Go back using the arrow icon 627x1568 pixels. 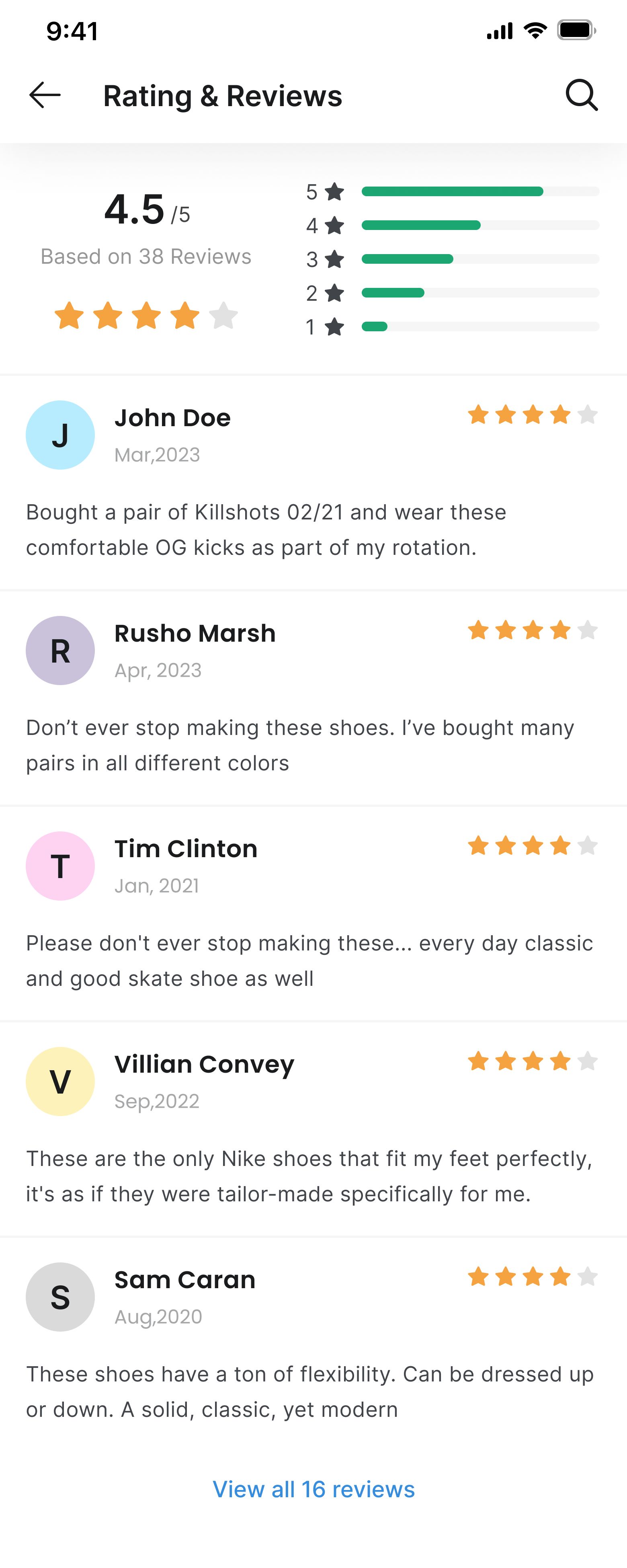[x=45, y=95]
